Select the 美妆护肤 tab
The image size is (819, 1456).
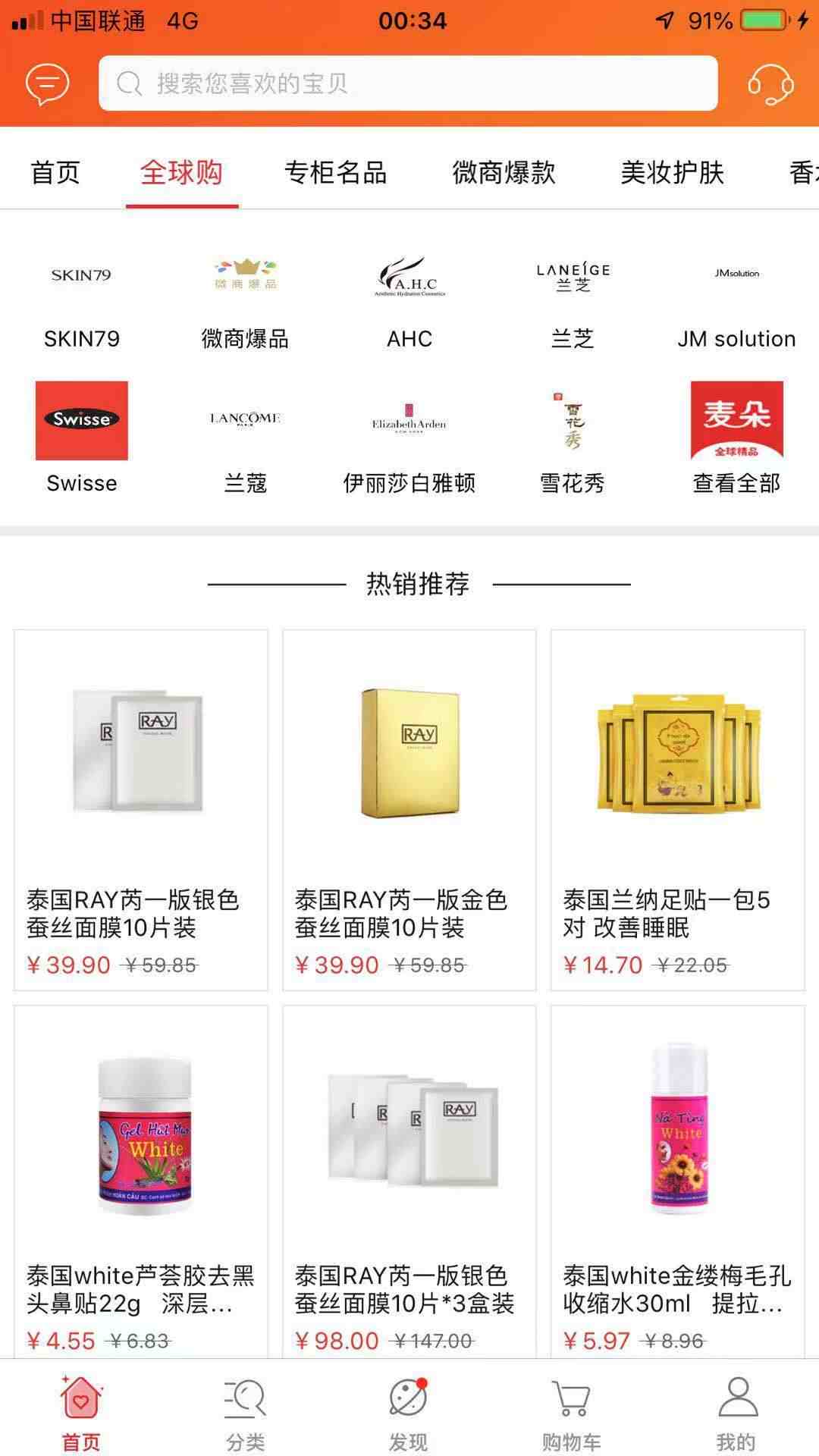click(672, 172)
